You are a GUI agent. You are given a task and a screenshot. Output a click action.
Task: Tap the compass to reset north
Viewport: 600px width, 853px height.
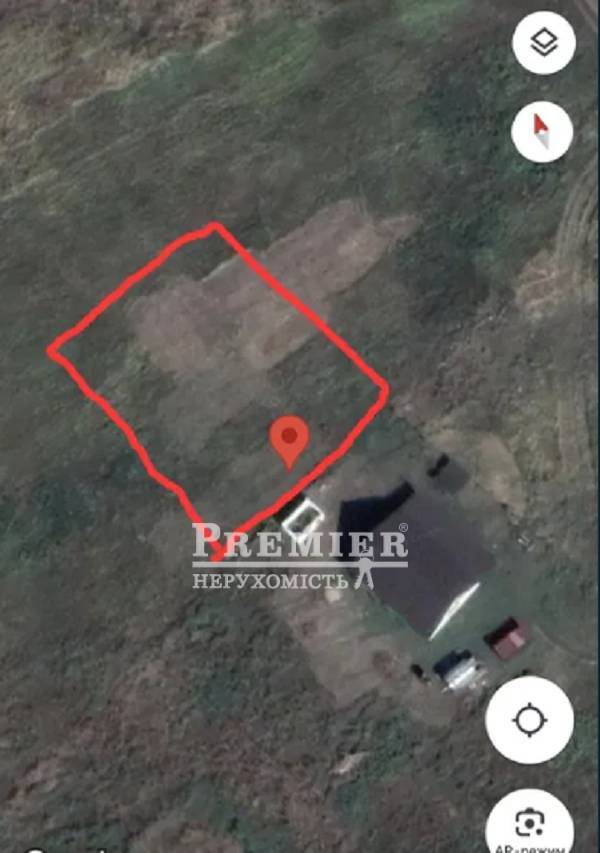coord(542,131)
